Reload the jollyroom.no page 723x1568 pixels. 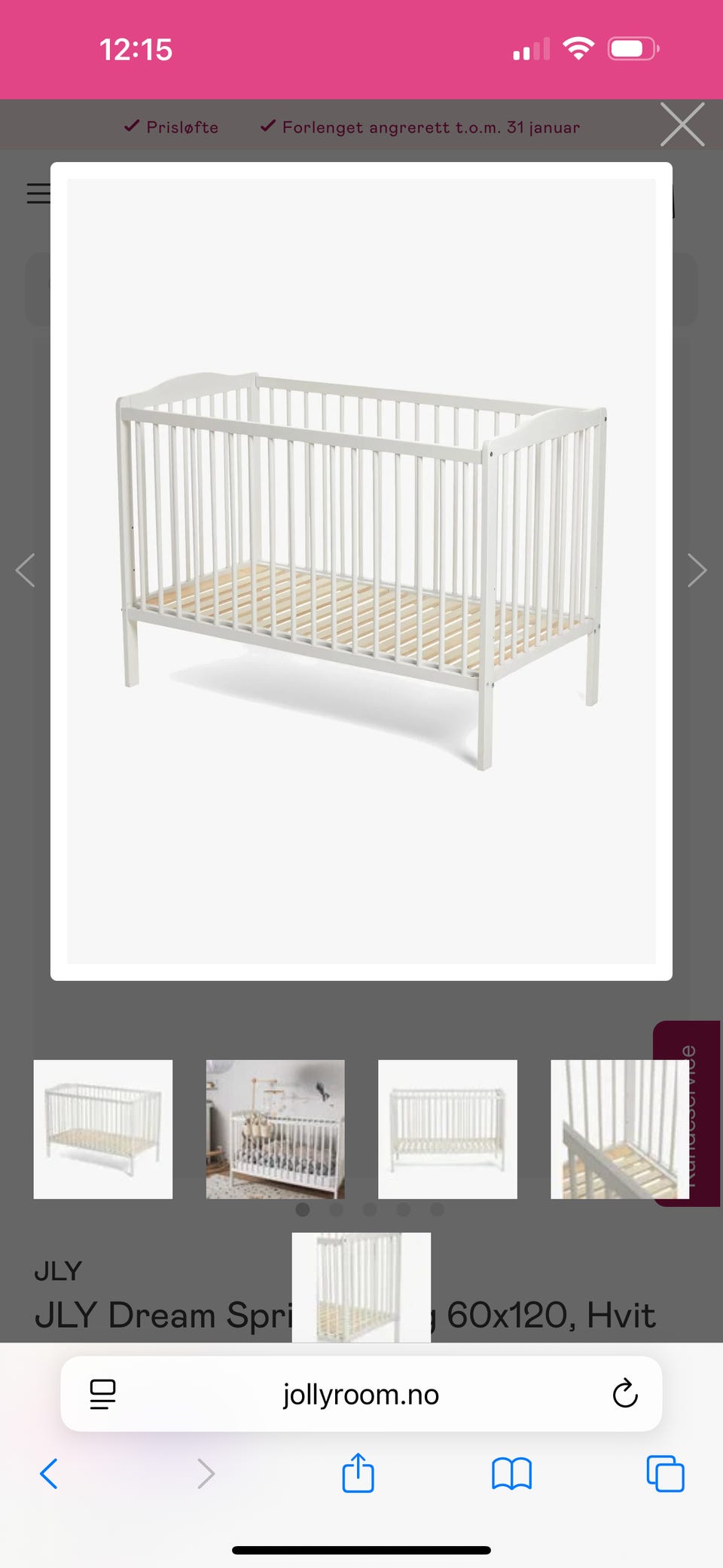click(x=625, y=1394)
